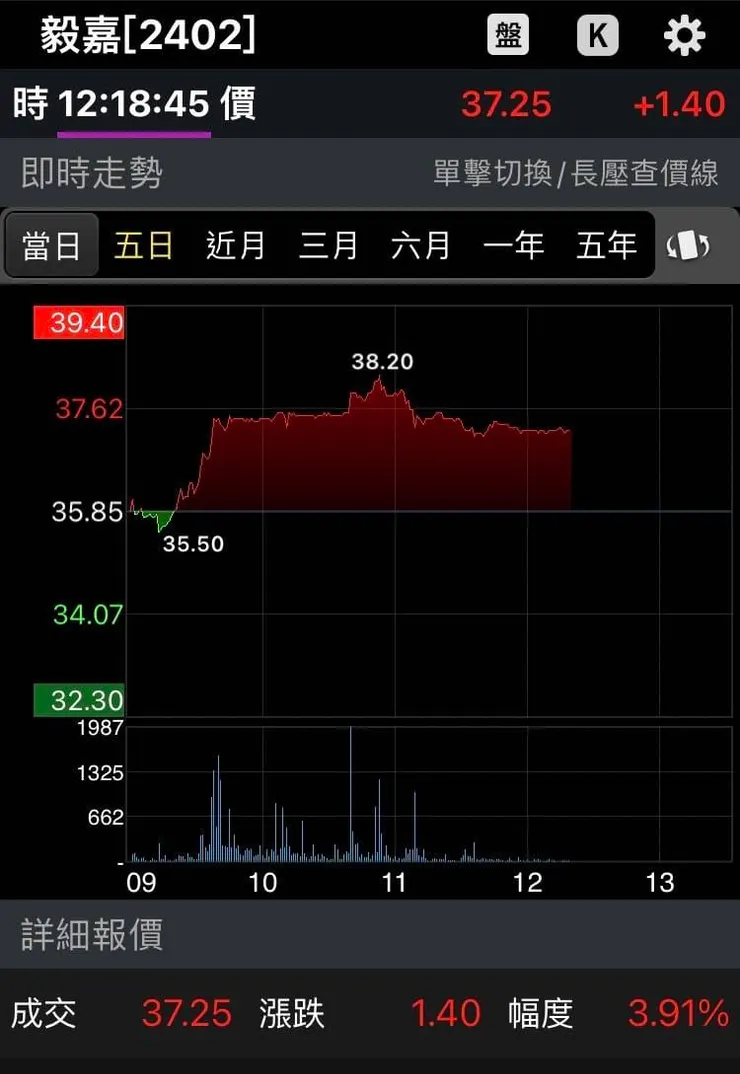This screenshot has height=1074, width=740.
Task: Reselect the 當日 intraday tab
Action: 52,245
